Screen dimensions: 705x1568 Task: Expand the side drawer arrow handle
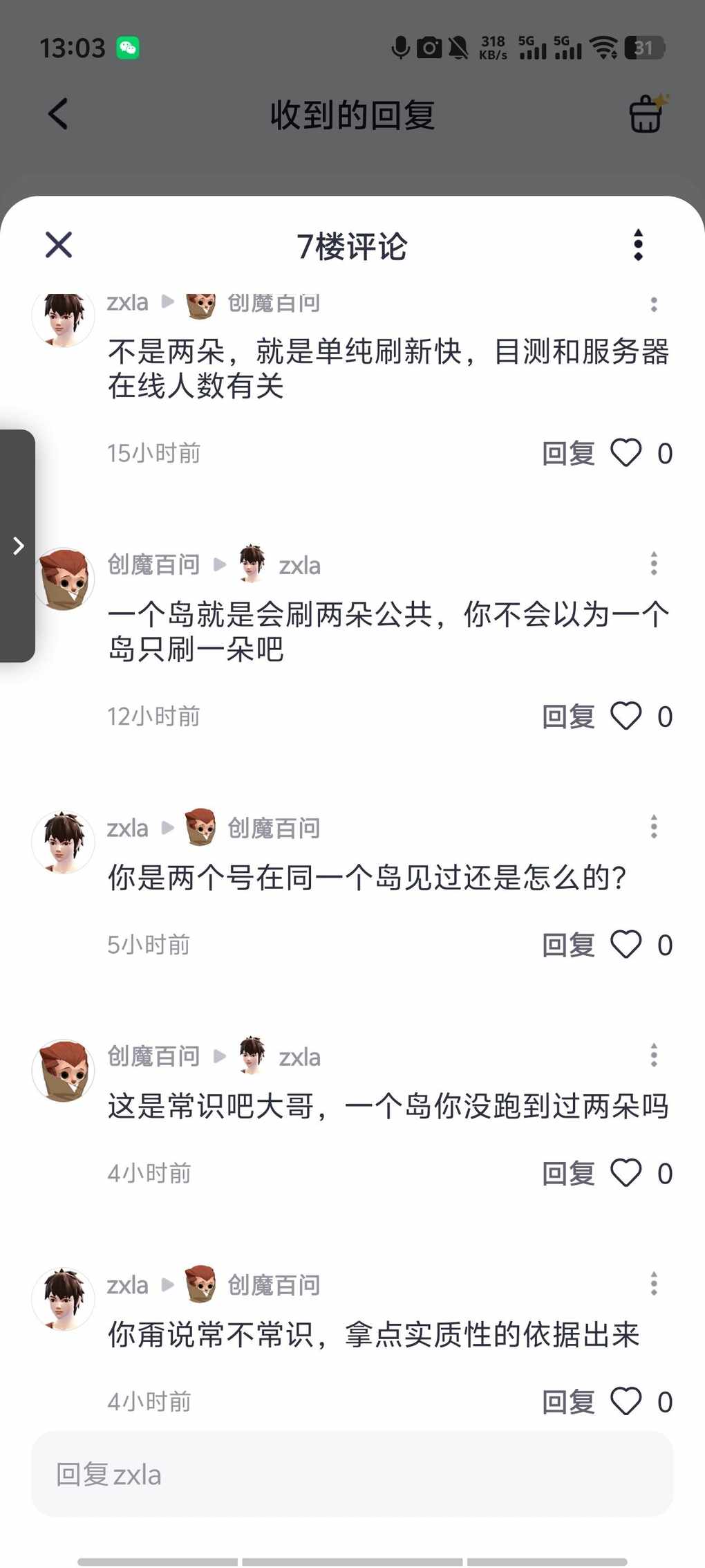coord(18,546)
